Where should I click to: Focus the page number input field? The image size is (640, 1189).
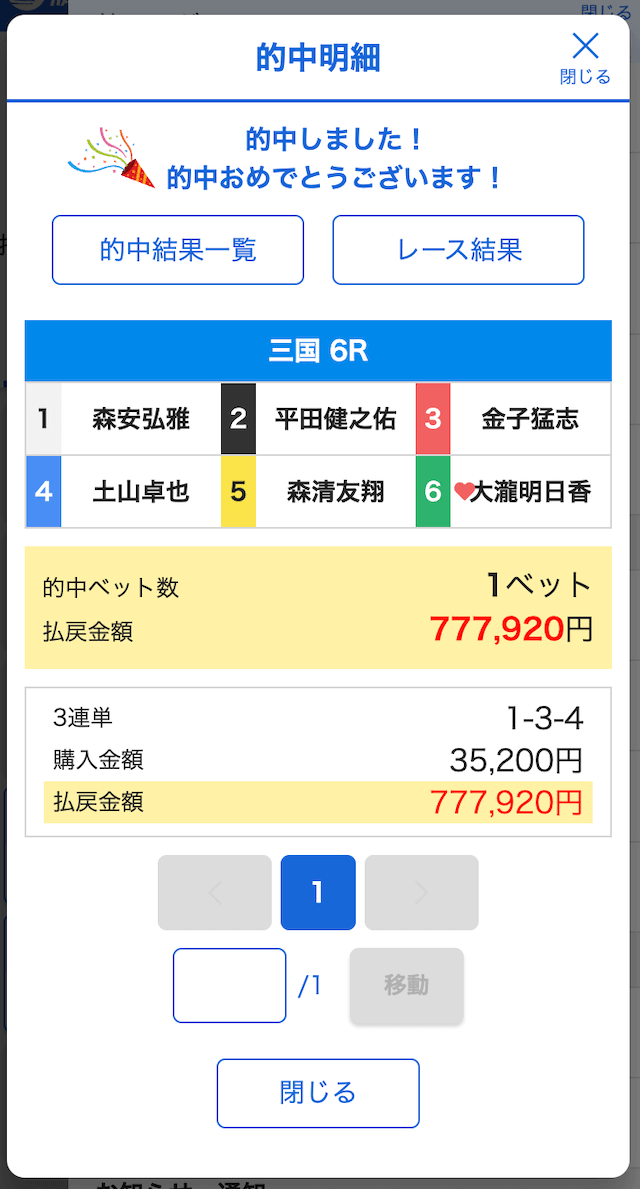230,985
